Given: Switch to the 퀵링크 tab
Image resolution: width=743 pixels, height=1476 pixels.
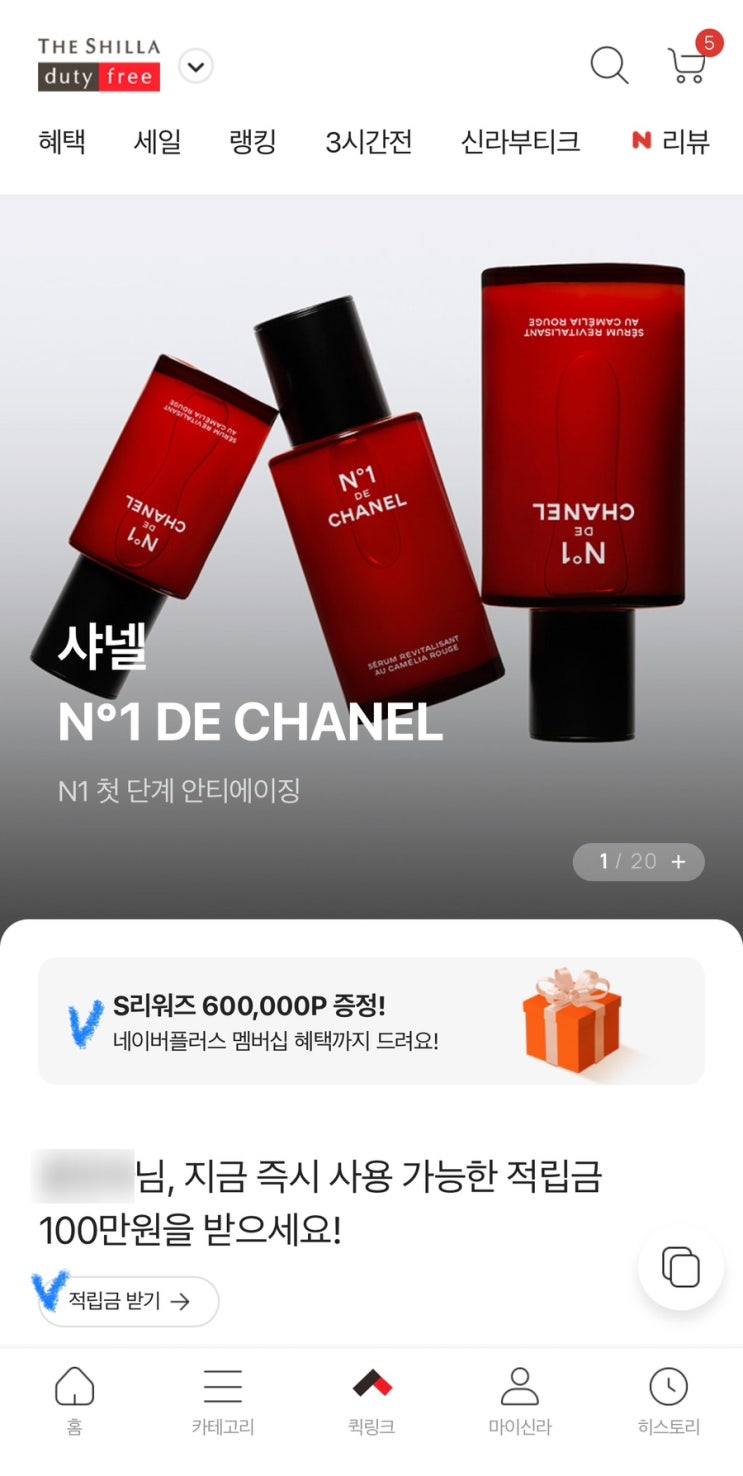Looking at the screenshot, I should [372, 1400].
